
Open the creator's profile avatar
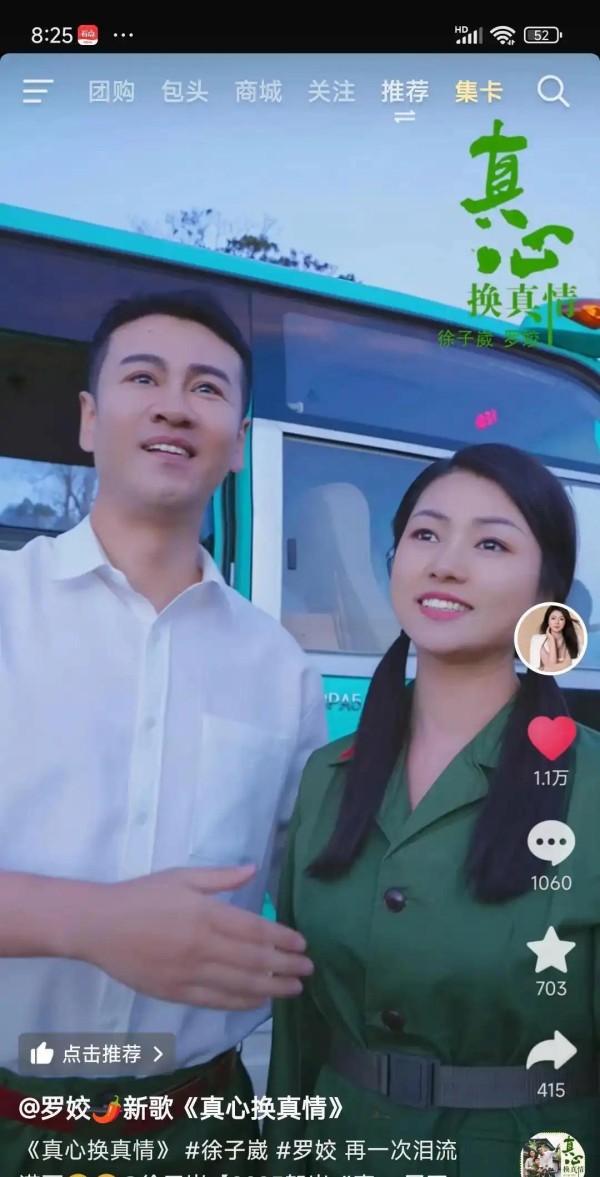click(550, 639)
